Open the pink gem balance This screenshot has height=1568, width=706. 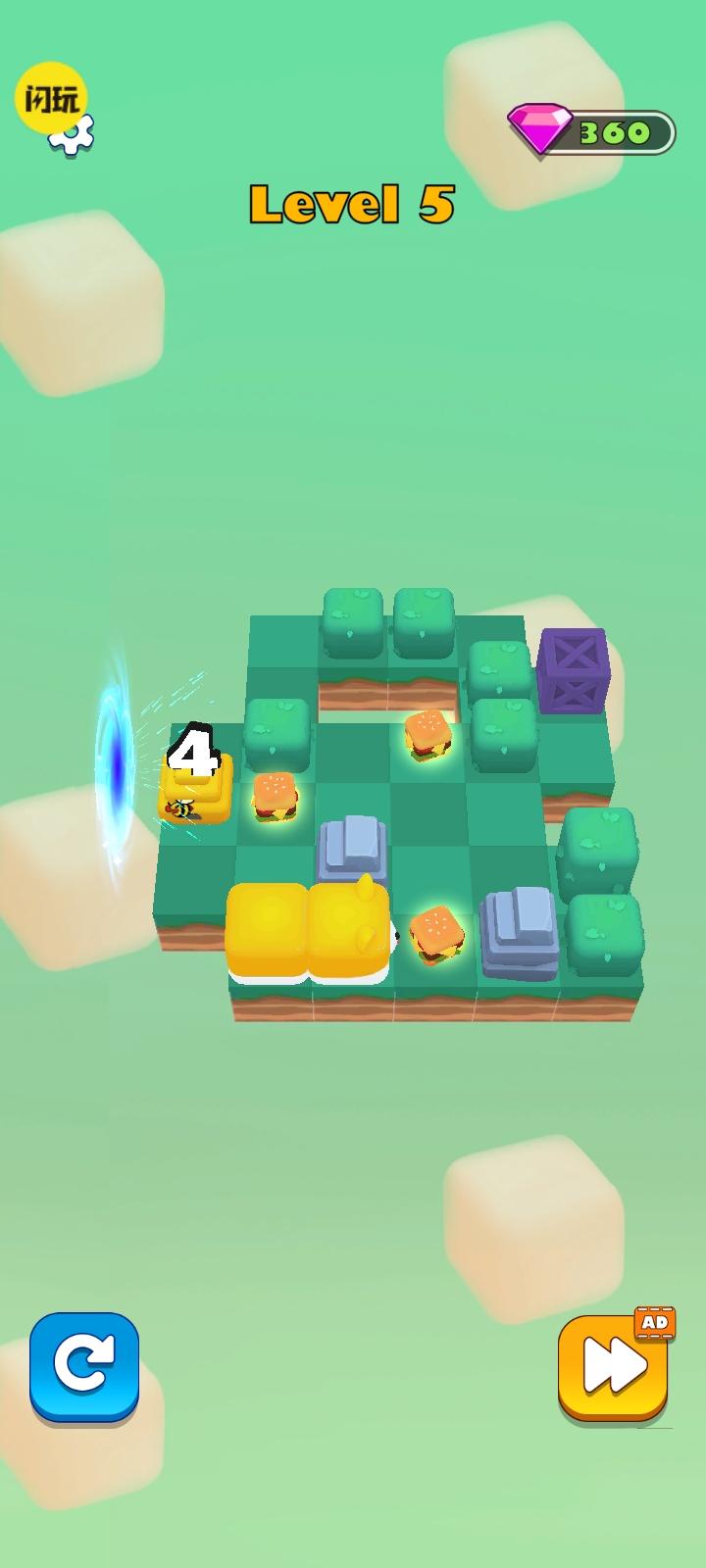click(591, 132)
